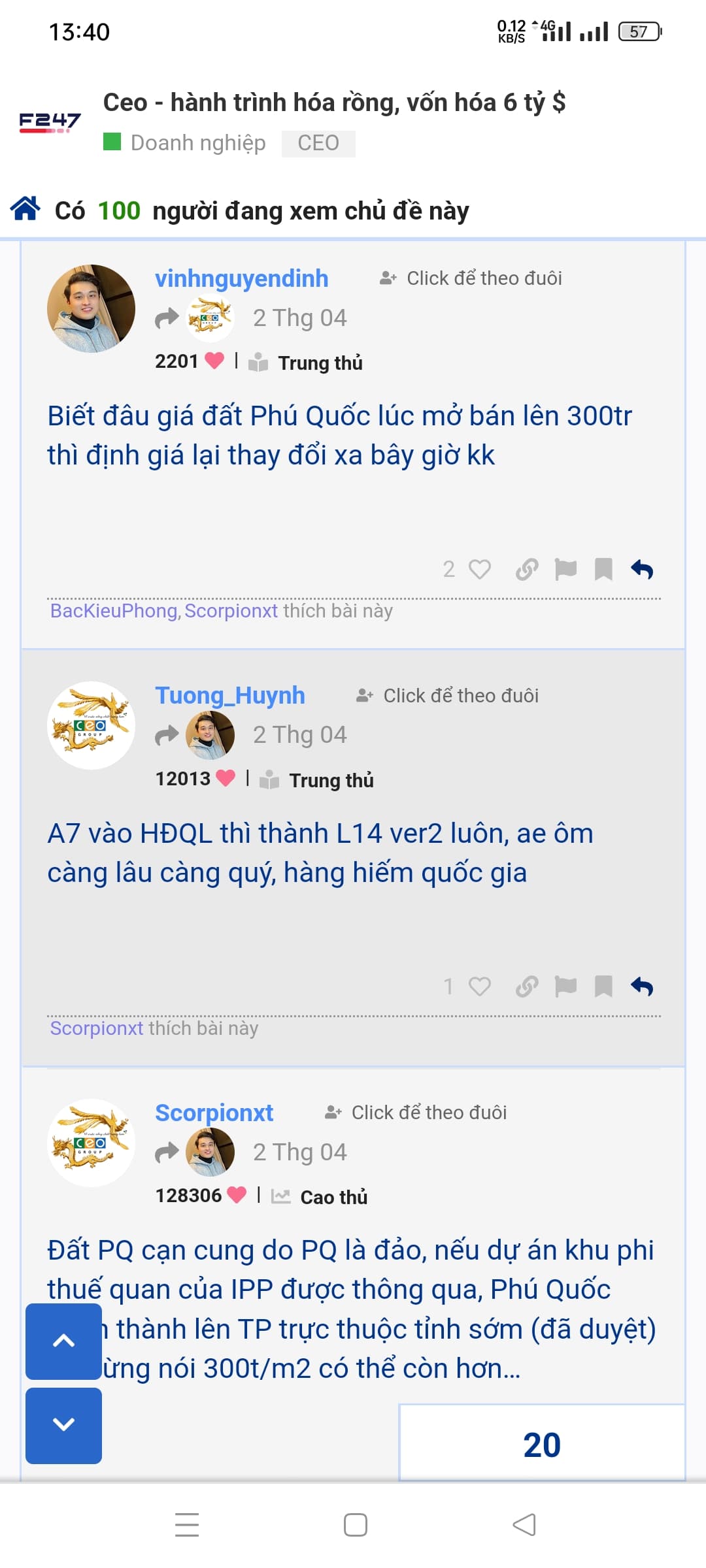Reply to Tuong_Huynh's post

pyautogui.click(x=642, y=987)
